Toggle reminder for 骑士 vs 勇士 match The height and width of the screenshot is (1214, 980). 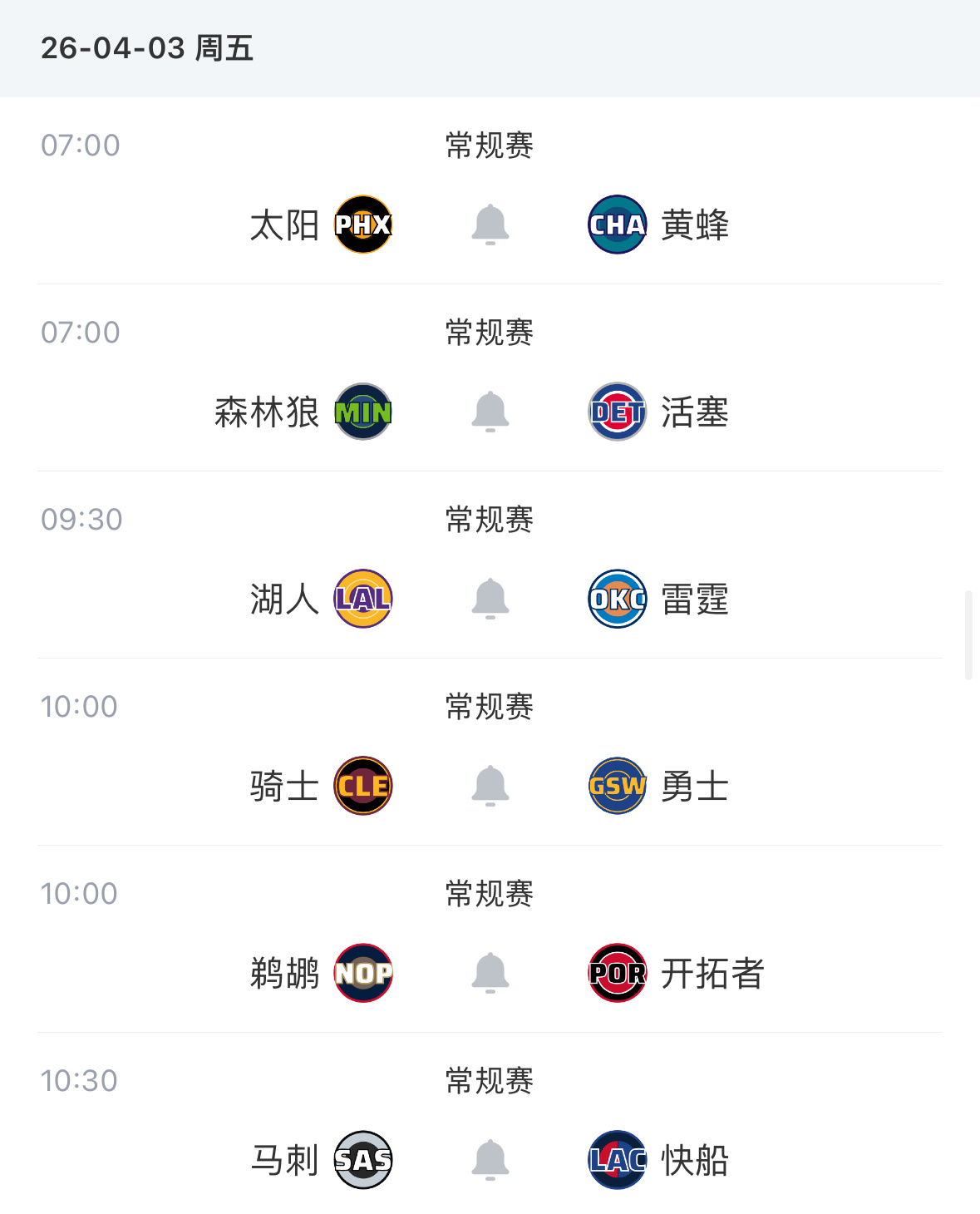(x=490, y=786)
